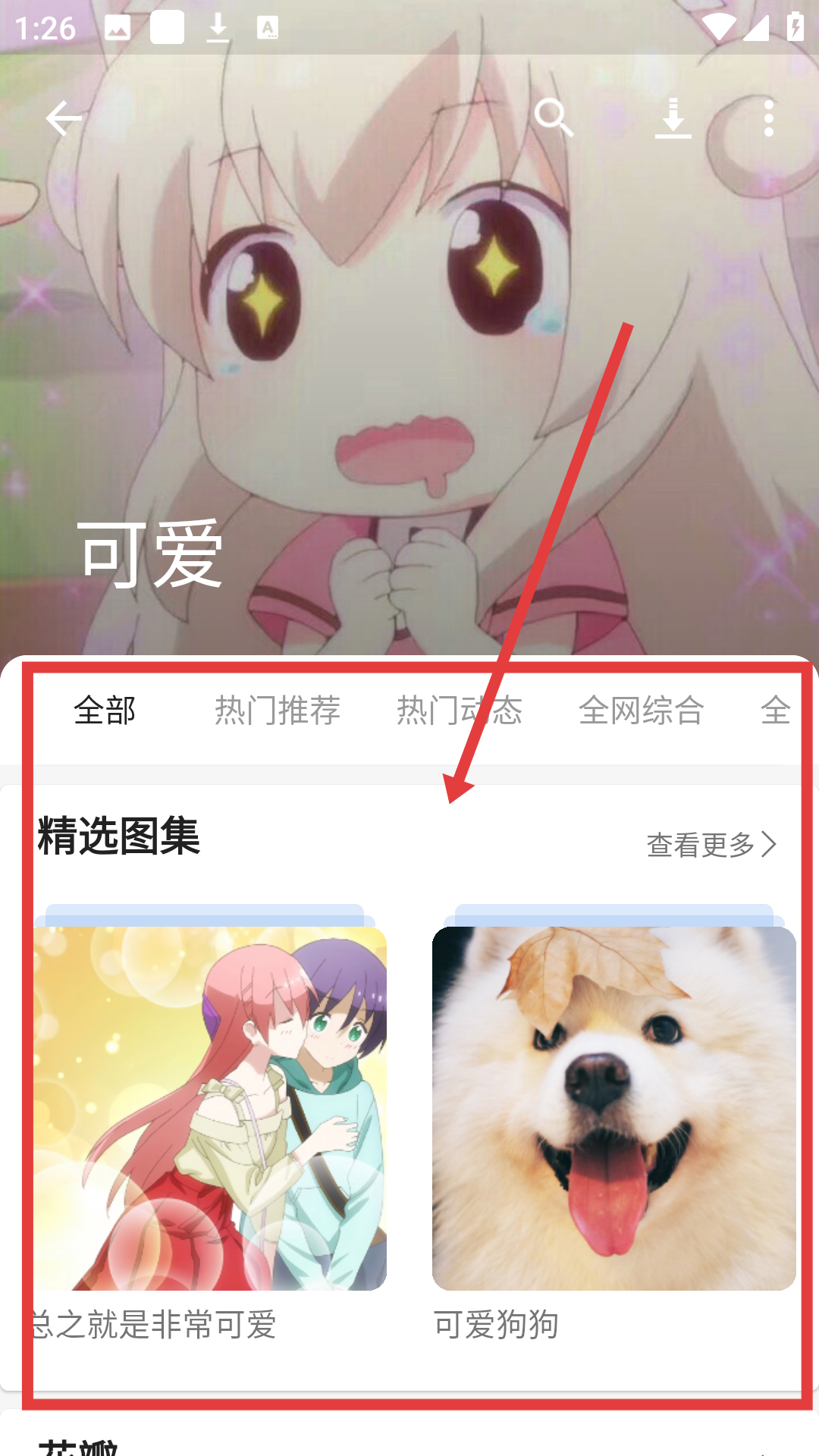The height and width of the screenshot is (1456, 819).
Task: Switch to the 全网综合 tab
Action: tap(642, 711)
